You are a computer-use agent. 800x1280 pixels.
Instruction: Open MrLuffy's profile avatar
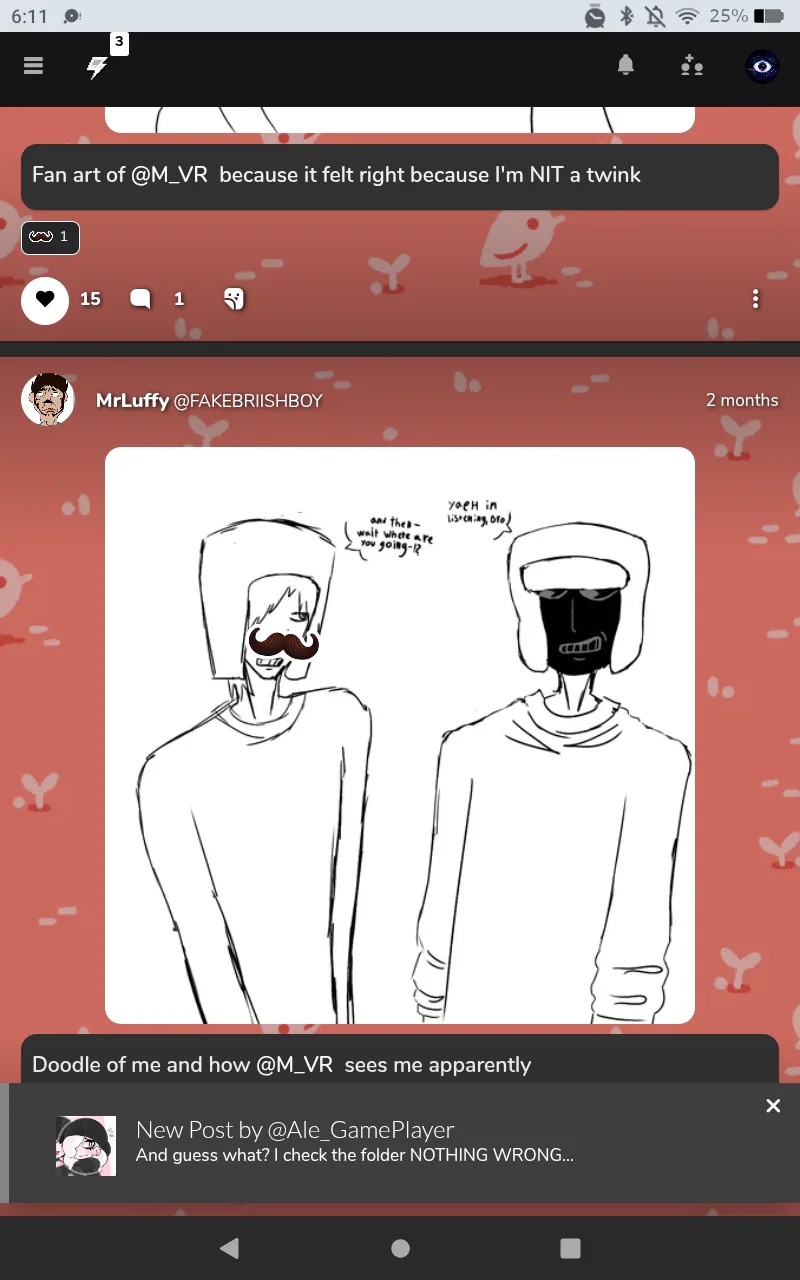(48, 400)
